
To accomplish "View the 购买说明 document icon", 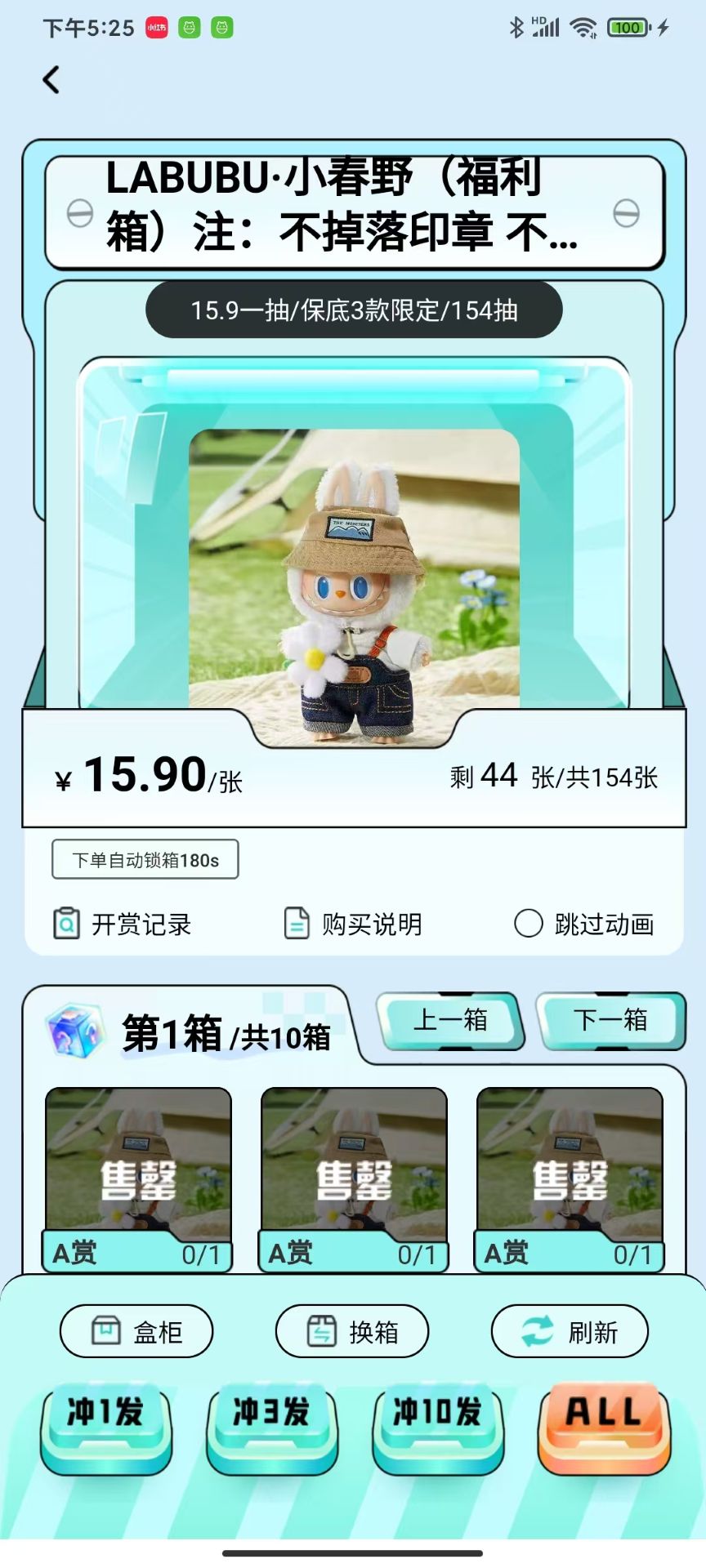I will 295,924.
